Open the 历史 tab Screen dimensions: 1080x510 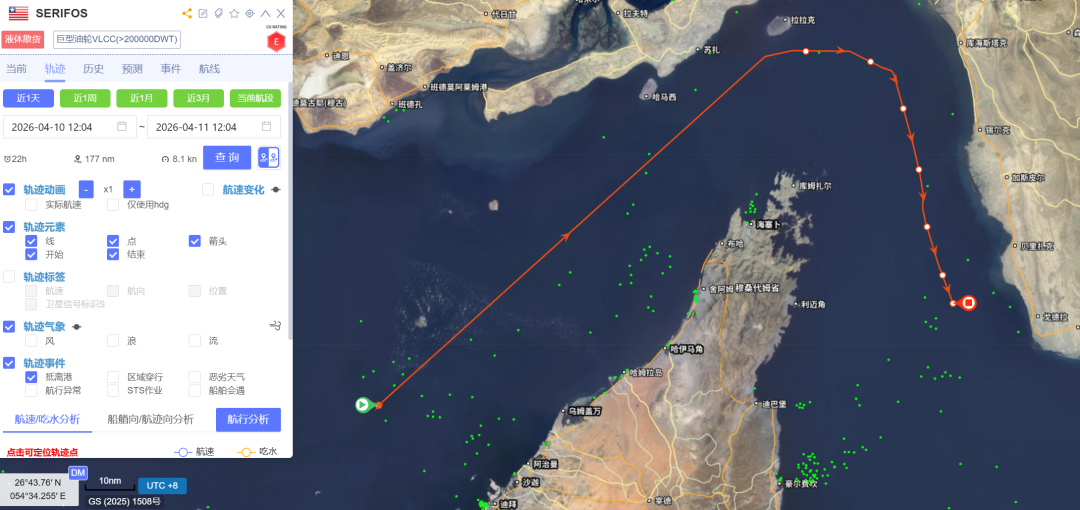[x=93, y=69]
